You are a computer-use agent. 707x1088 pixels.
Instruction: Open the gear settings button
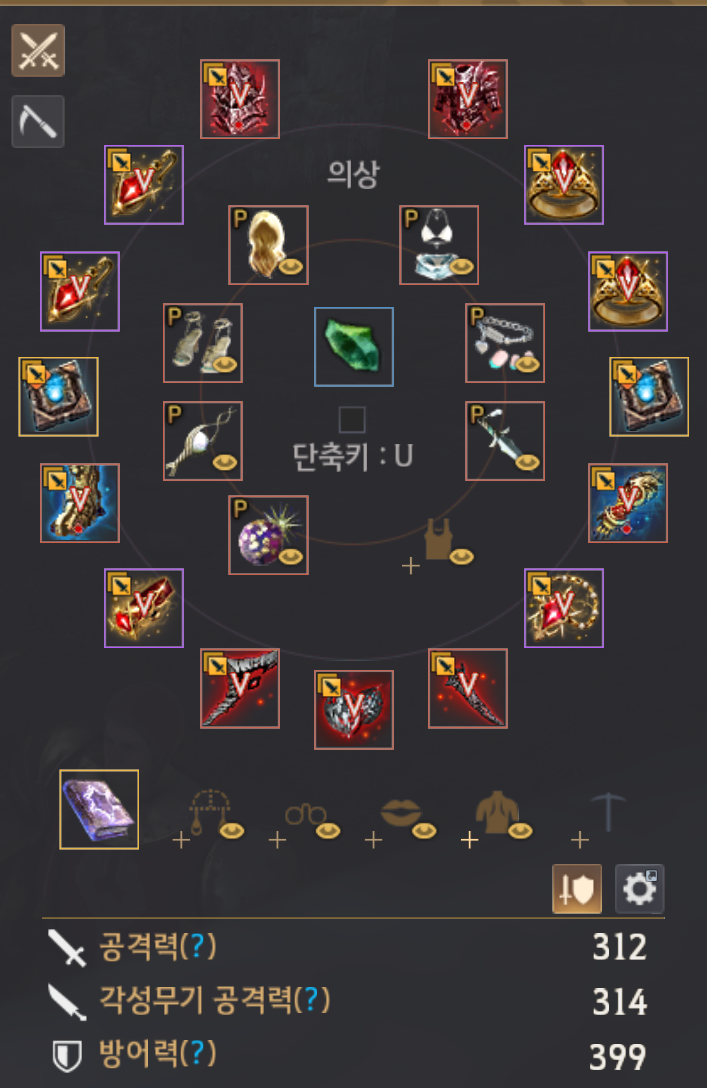(x=640, y=889)
